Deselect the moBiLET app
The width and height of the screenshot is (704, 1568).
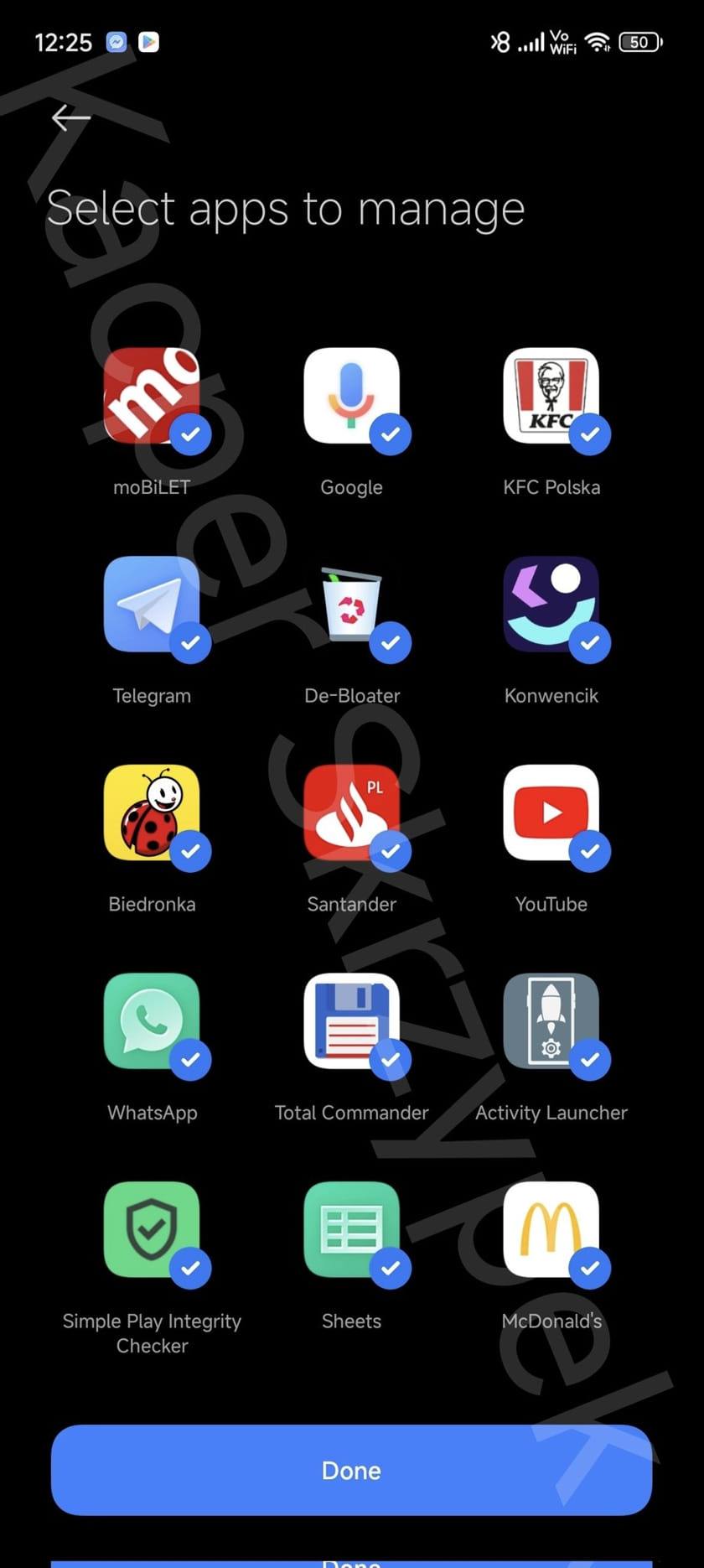click(152, 397)
